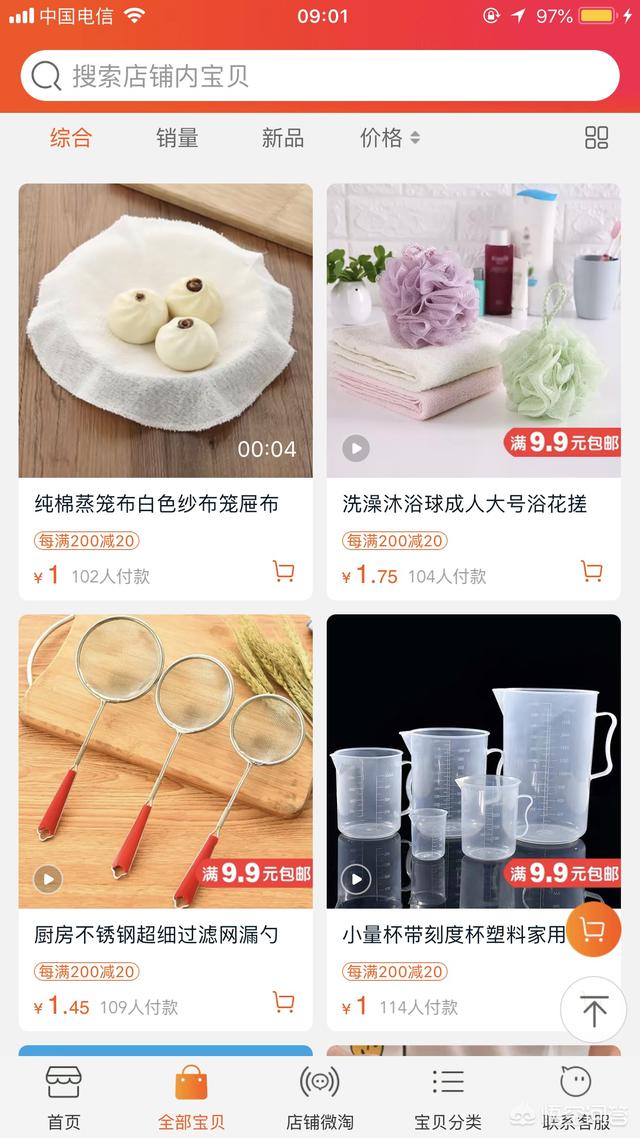This screenshot has height=1138, width=640.
Task: Add 洗澡沐浴球 to the cart
Action: click(592, 572)
